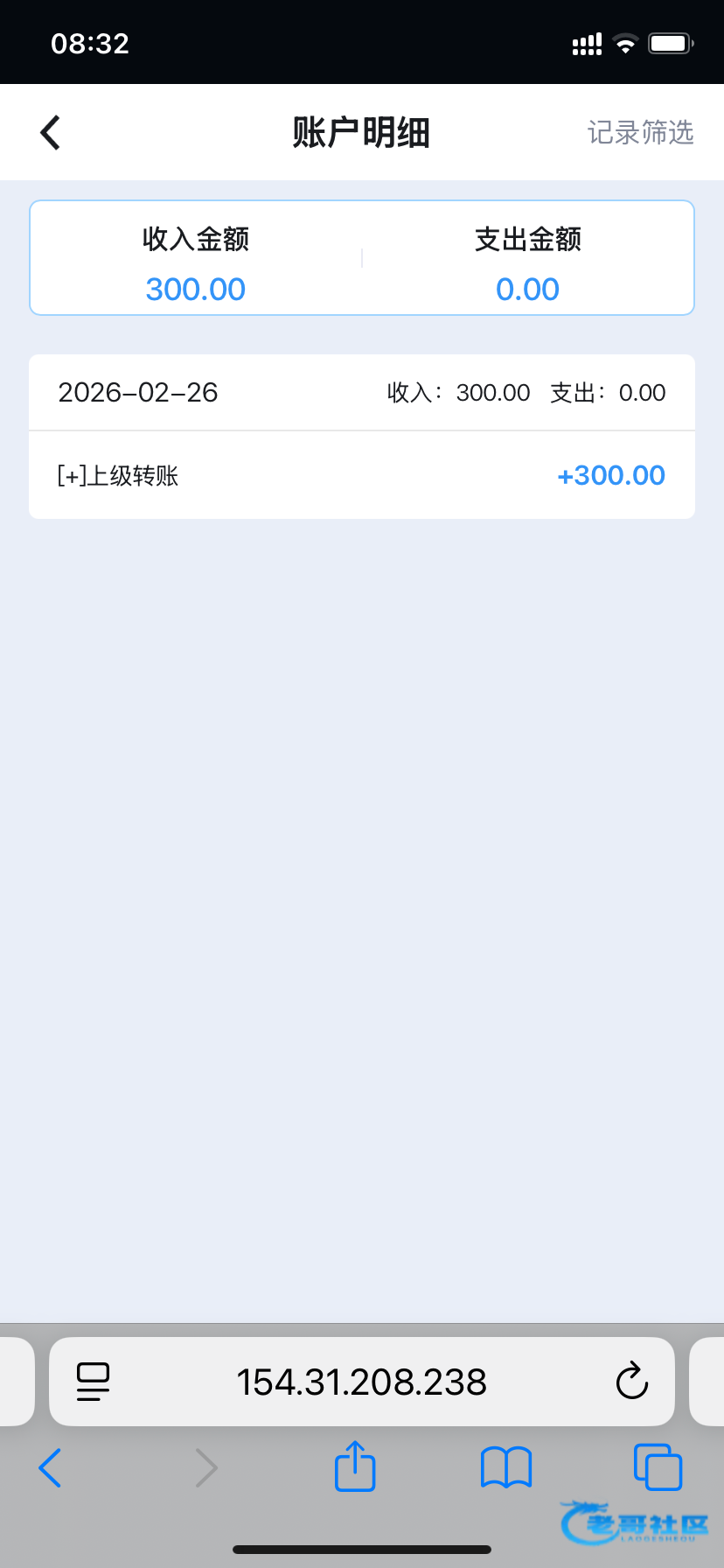
Task: Open the 上级转账 +300.00 transaction
Action: [x=362, y=476]
